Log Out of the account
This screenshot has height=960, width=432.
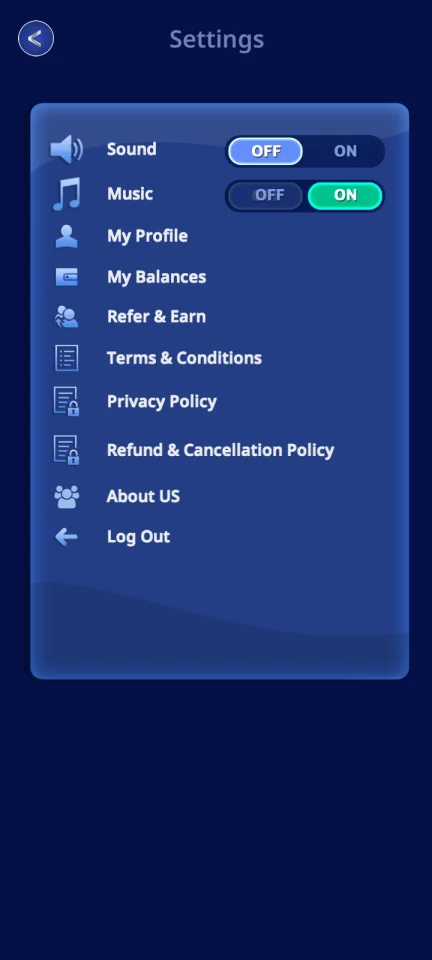[x=138, y=537]
